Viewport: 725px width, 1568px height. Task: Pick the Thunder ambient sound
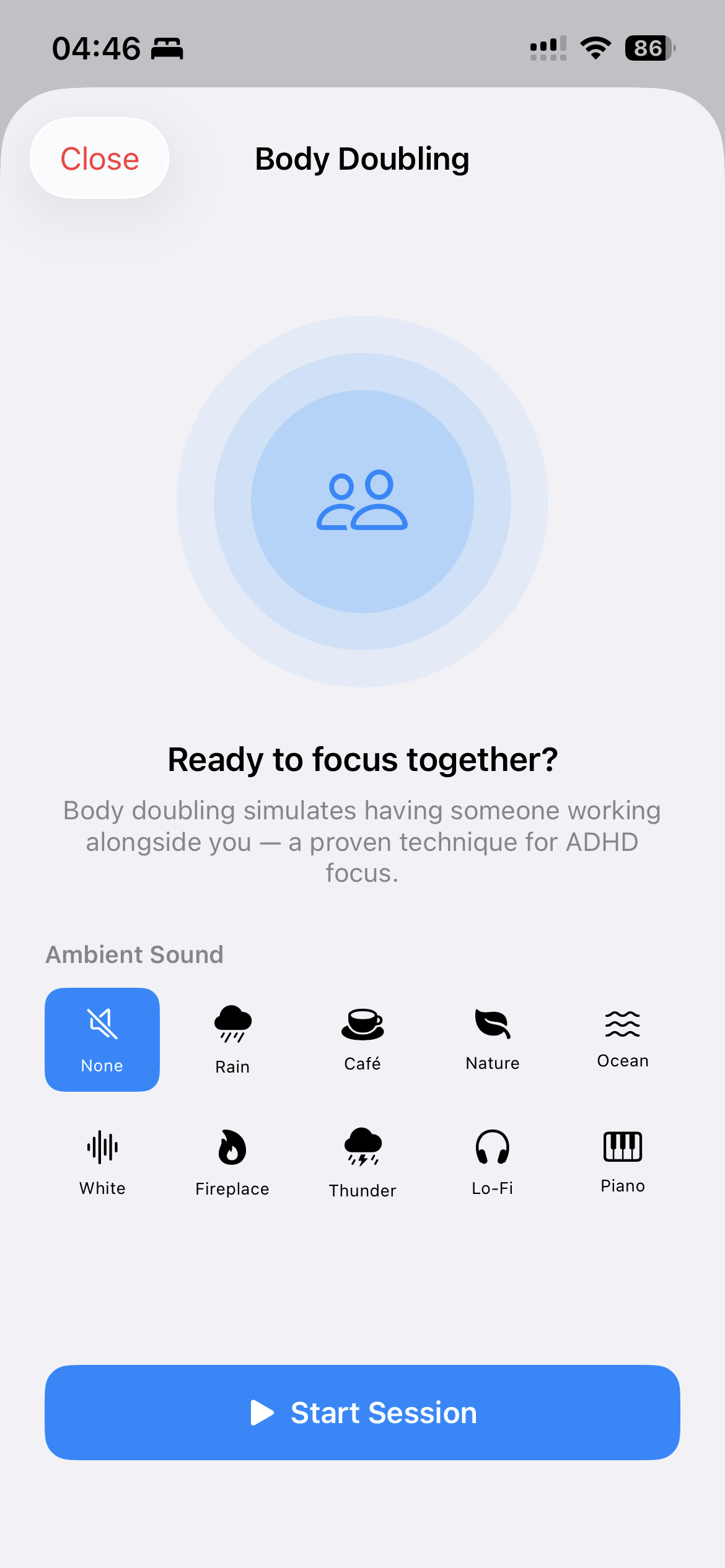[x=362, y=1162]
